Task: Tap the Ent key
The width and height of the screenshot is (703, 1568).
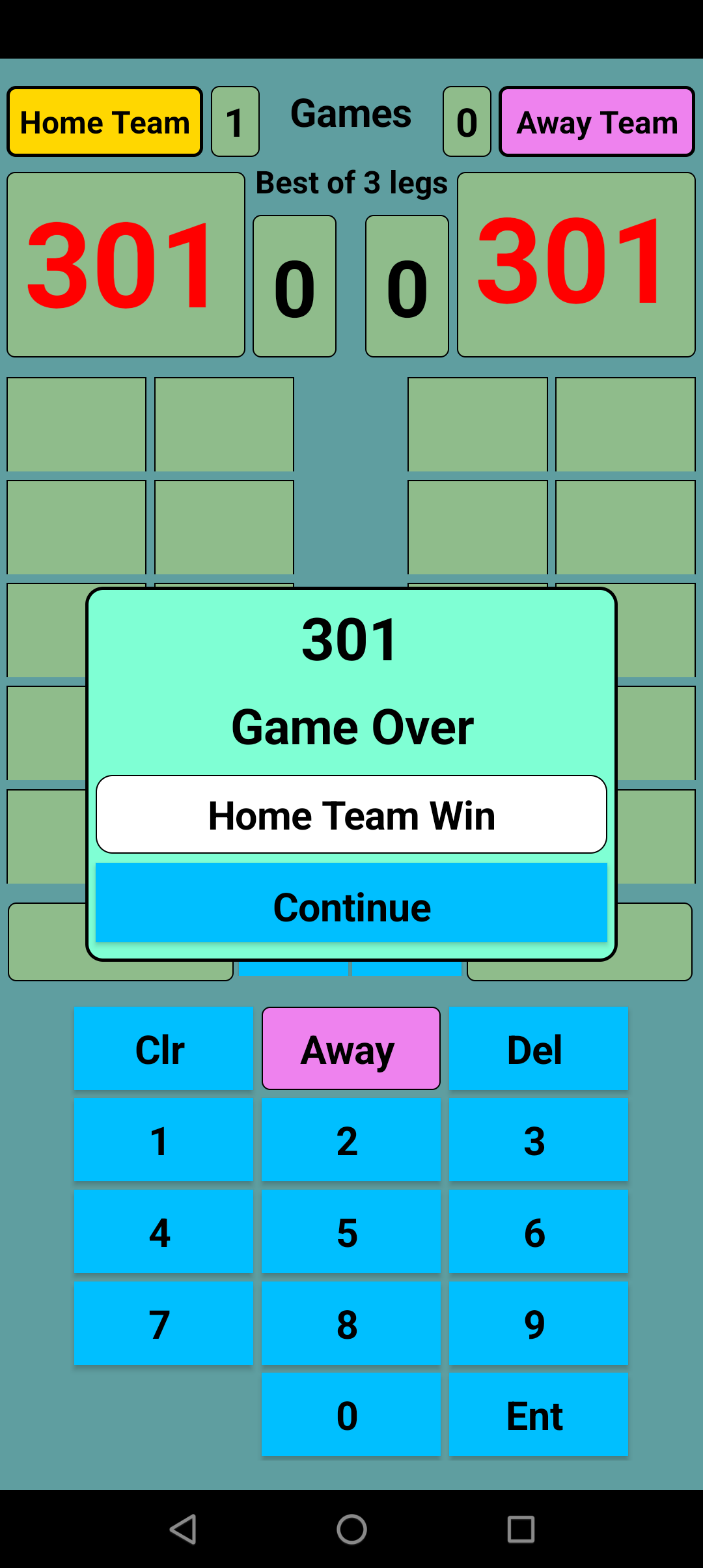Action: (x=538, y=1414)
